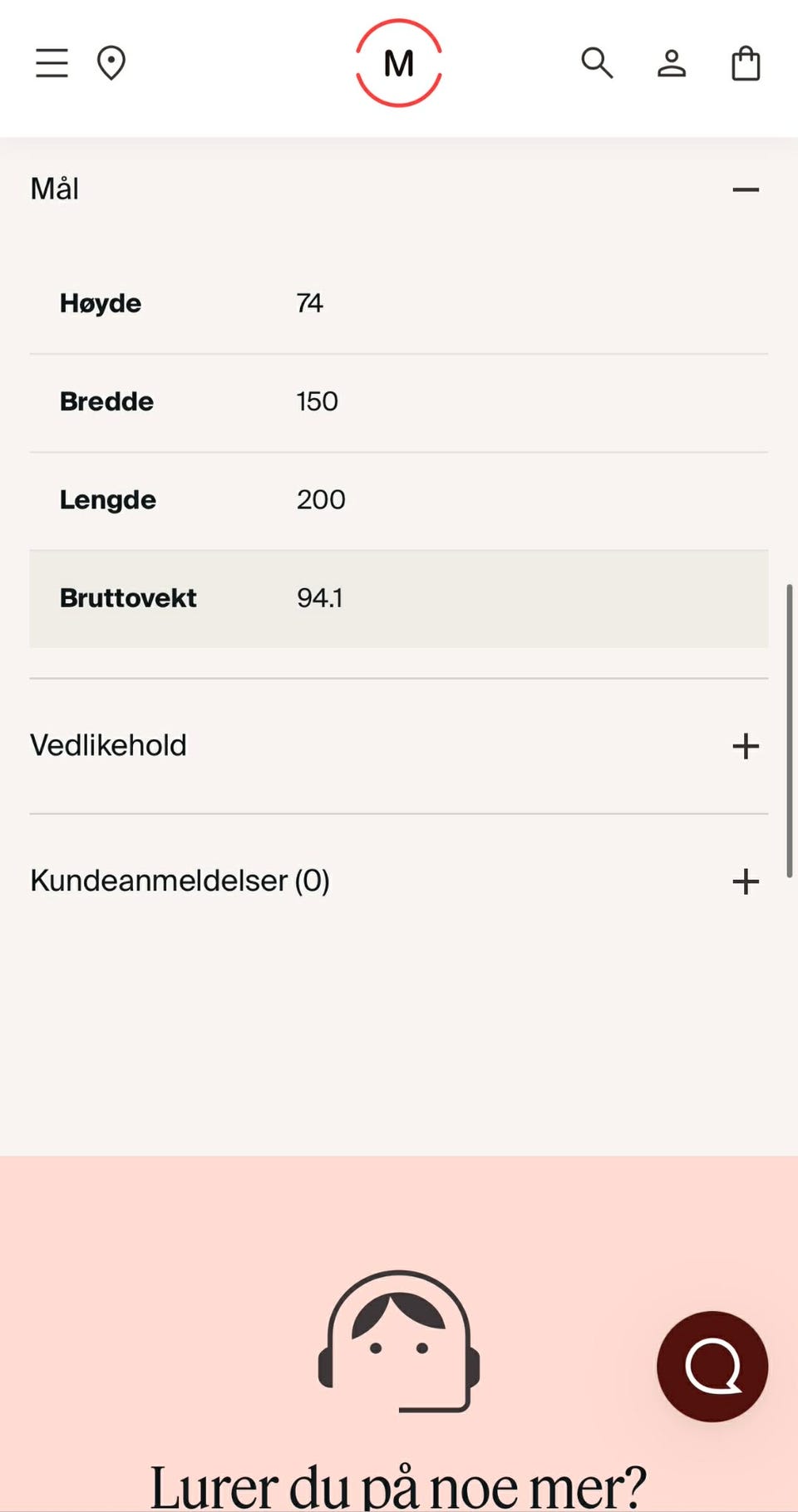Select the store location pin icon
This screenshot has width=798, height=1512.
111,62
